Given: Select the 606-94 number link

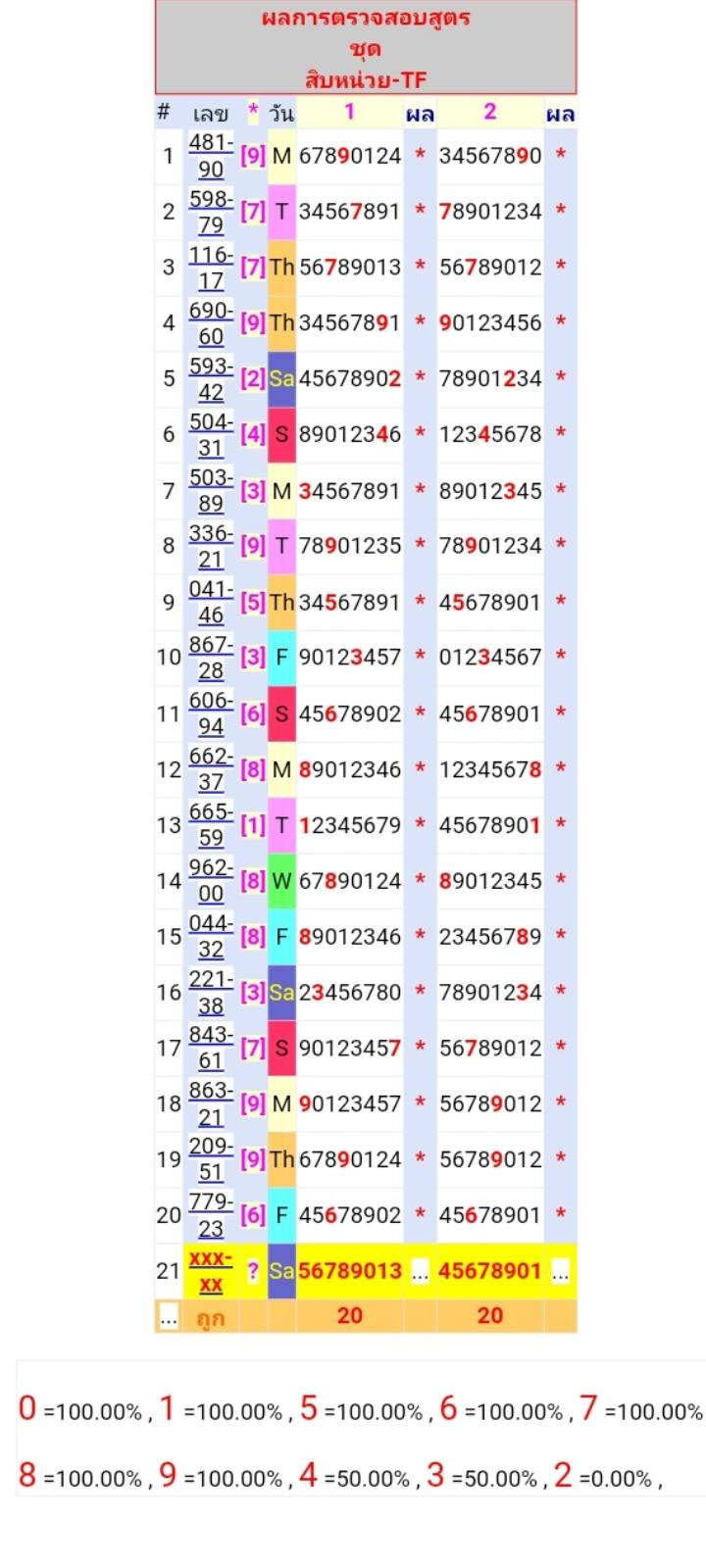Looking at the screenshot, I should [x=211, y=713].
